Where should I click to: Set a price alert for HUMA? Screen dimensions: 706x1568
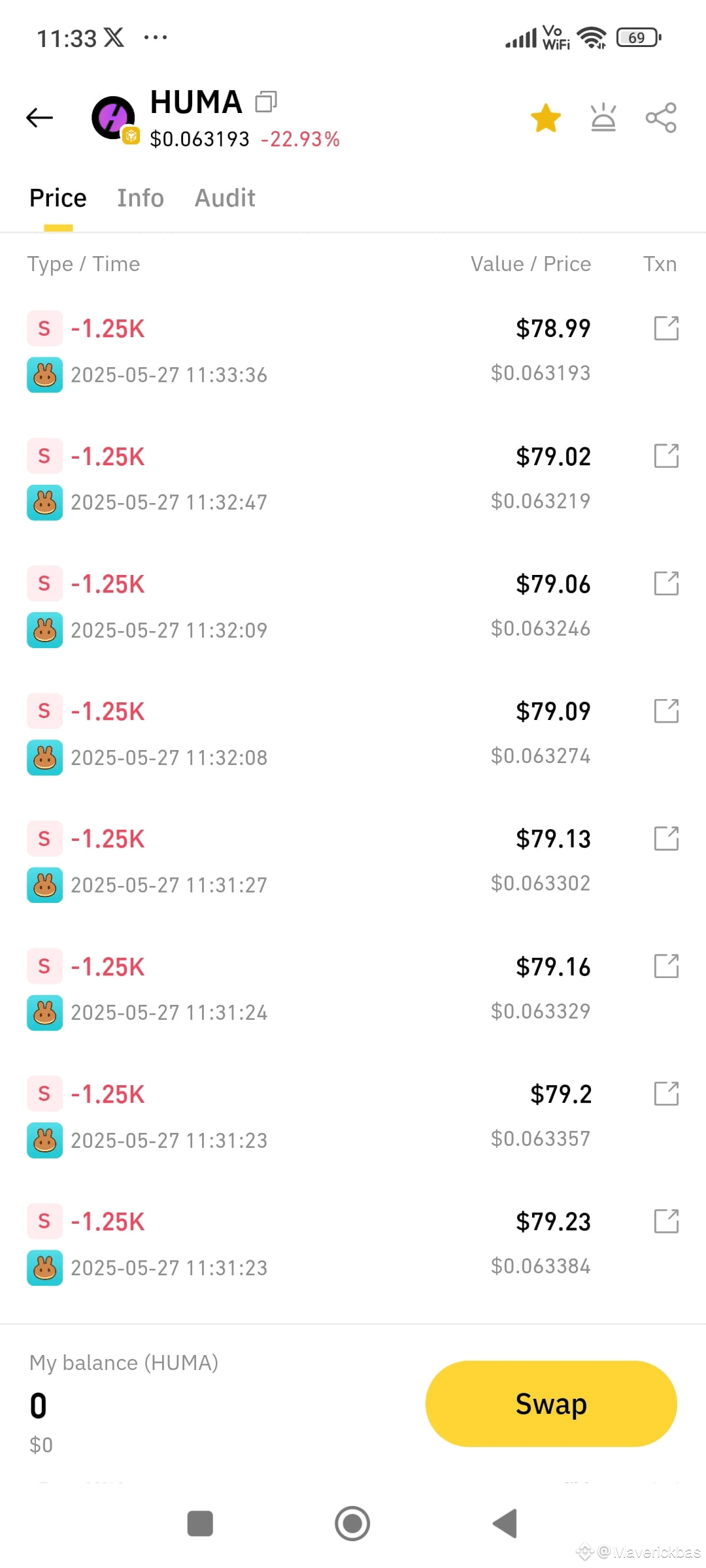603,118
